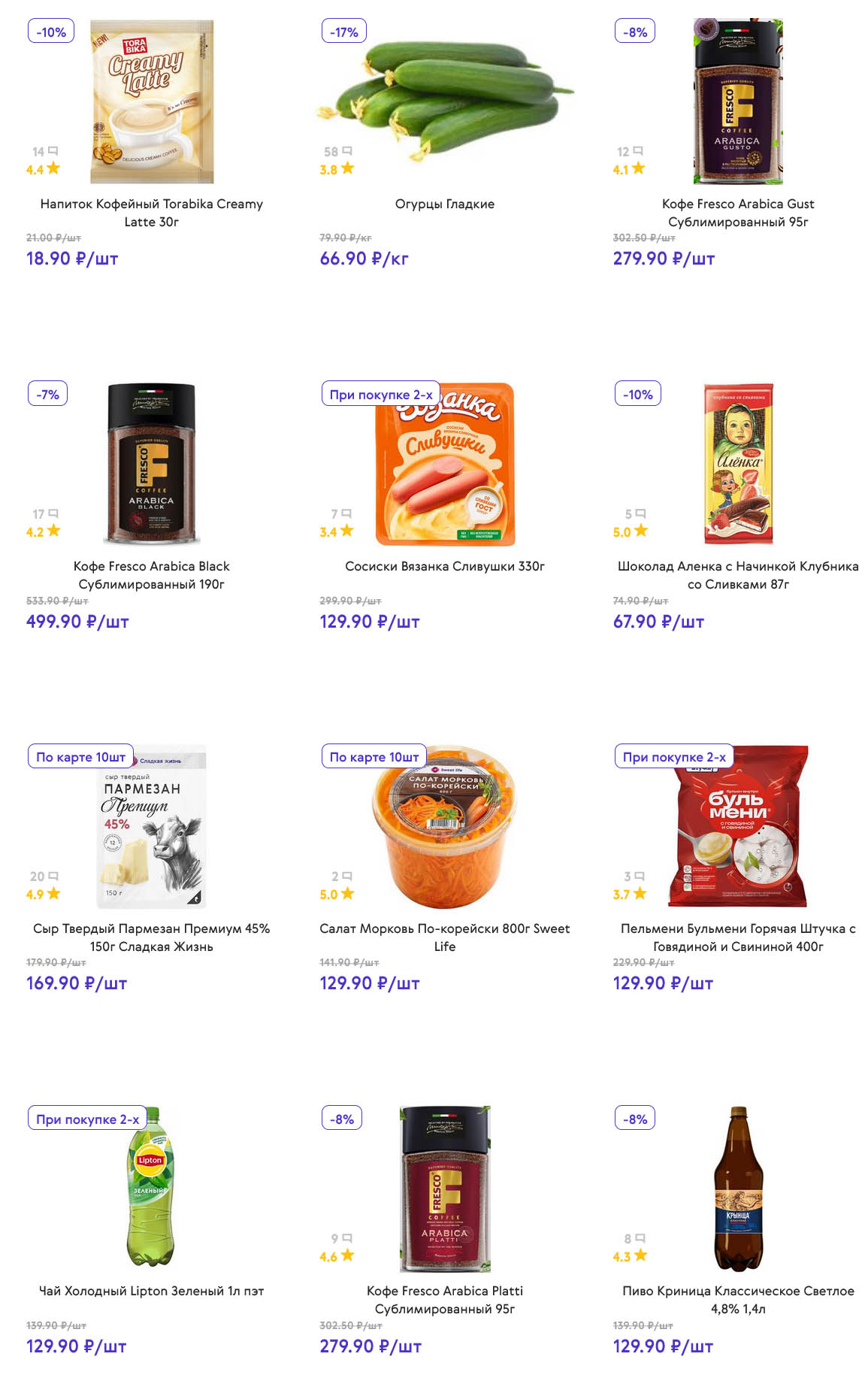Open Сосиски Вязанка Сливушки 330г card
The image size is (868, 1390).
445,465
